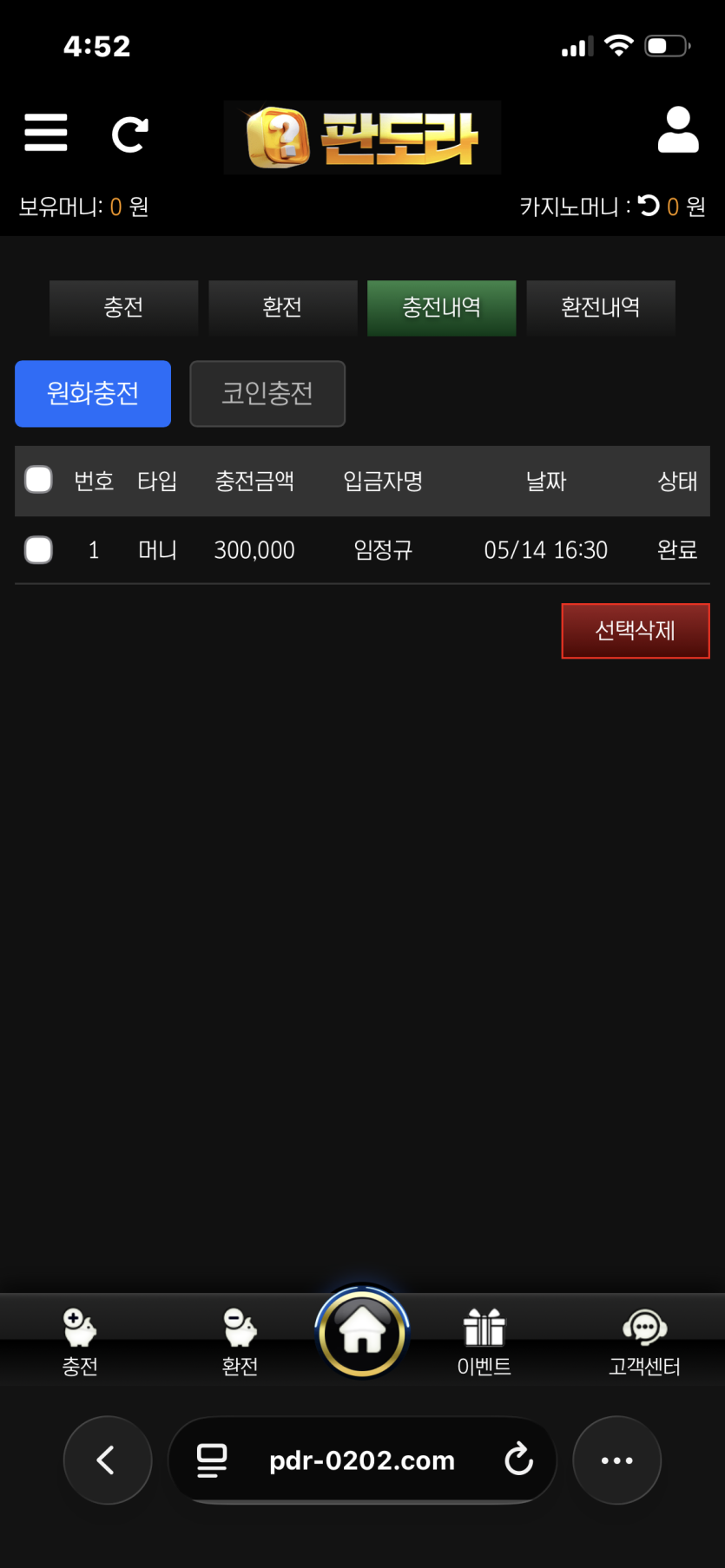Open the browser's three-dot menu
This screenshot has width=725, height=1568.
(x=616, y=1460)
